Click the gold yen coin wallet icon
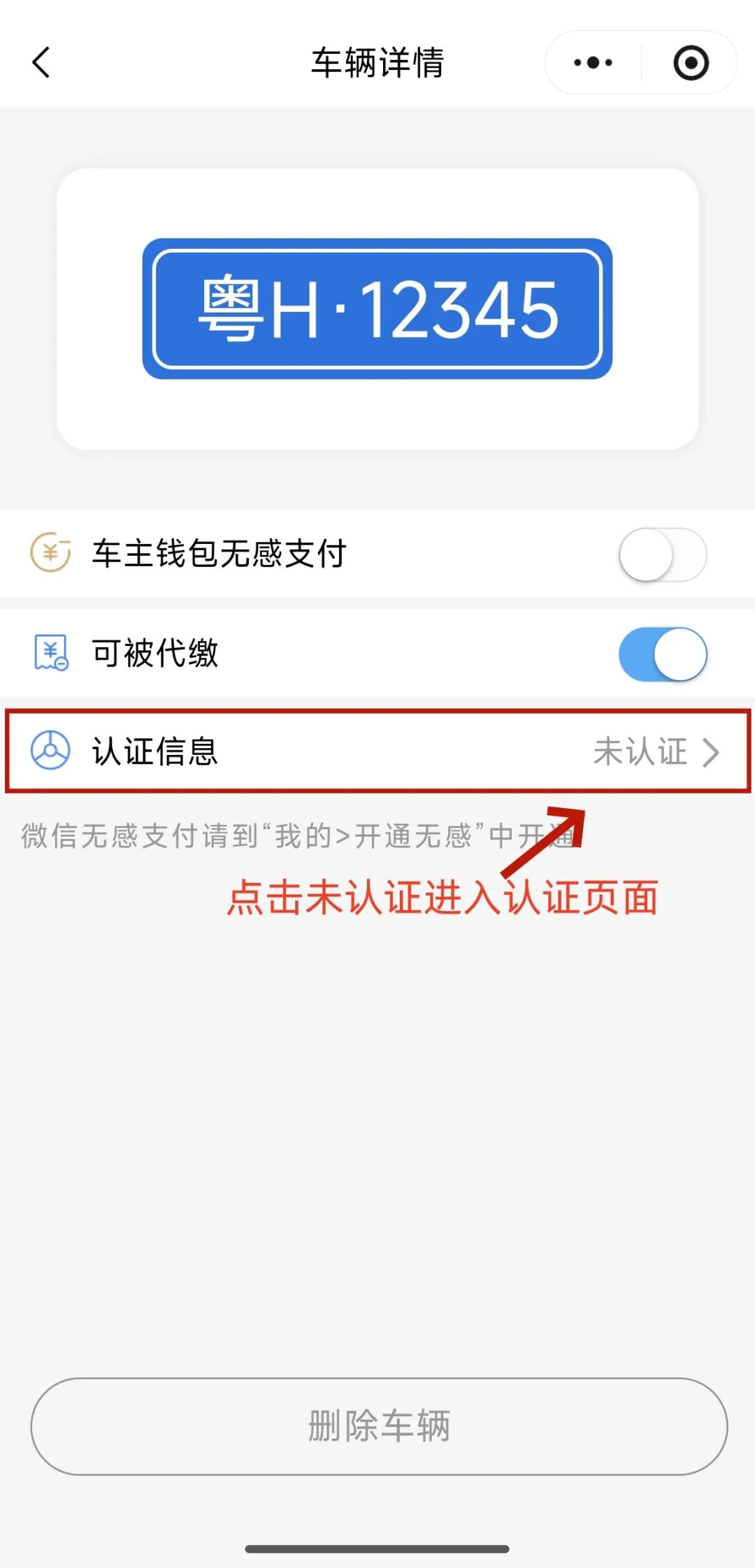The height and width of the screenshot is (1568, 755). tap(52, 554)
